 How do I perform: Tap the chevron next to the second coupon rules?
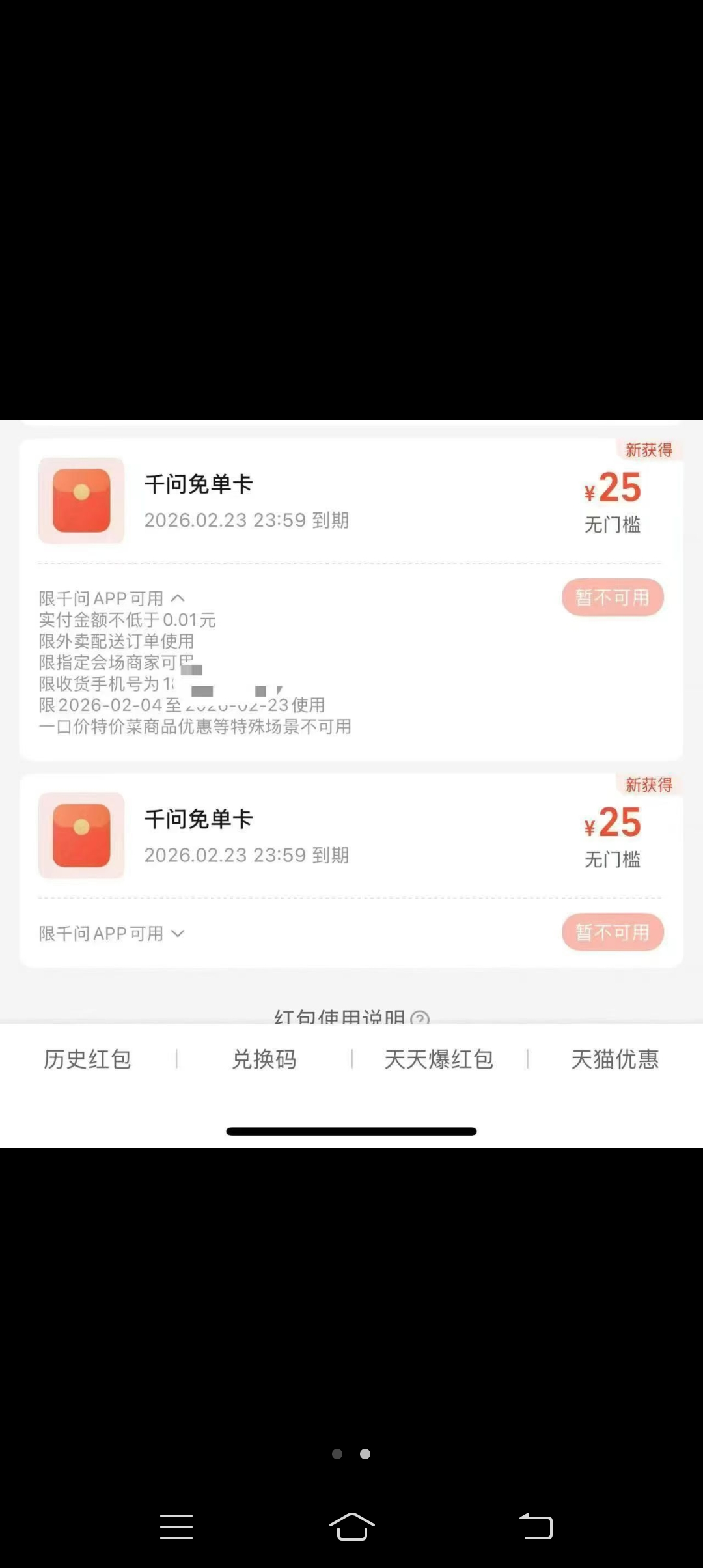(x=177, y=932)
